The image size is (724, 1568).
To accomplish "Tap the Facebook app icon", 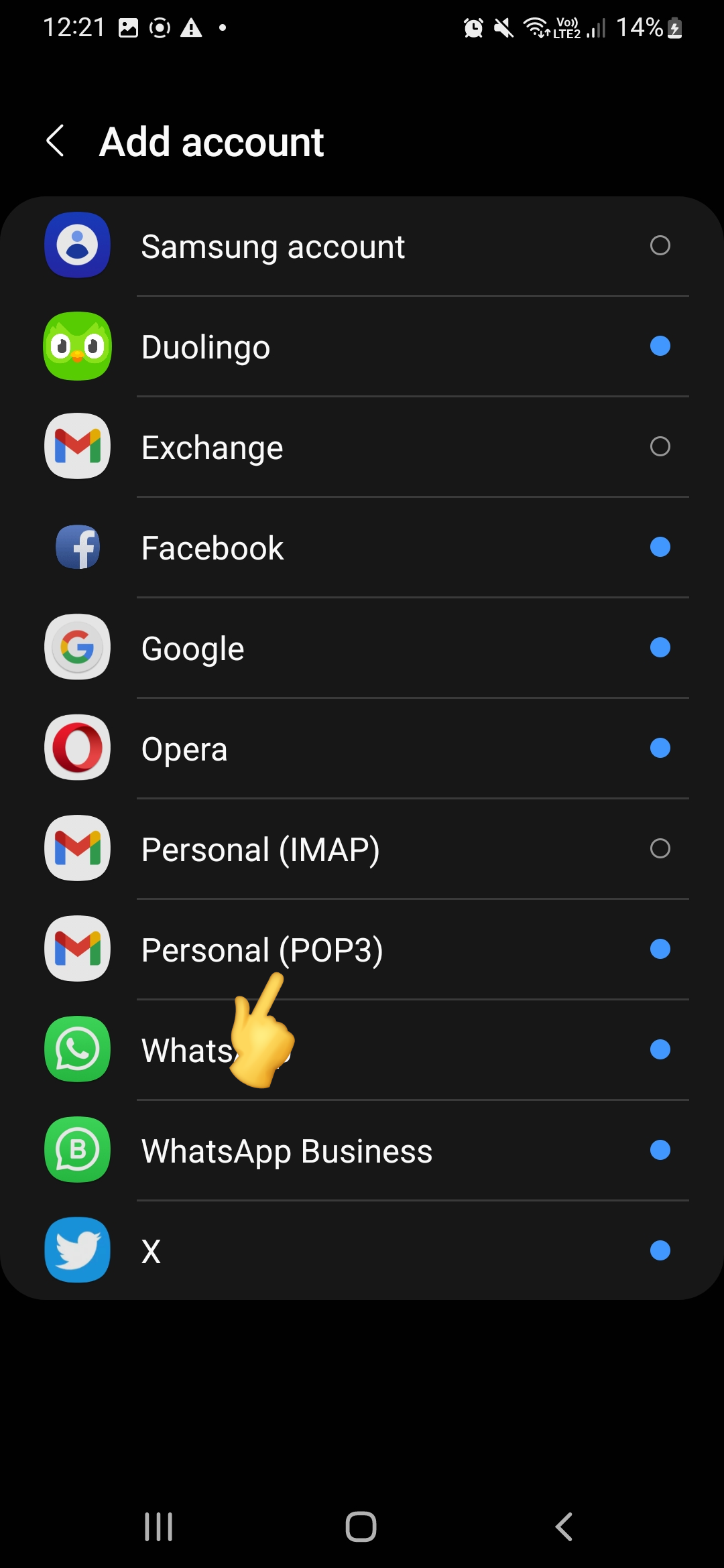I will pyautogui.click(x=76, y=547).
